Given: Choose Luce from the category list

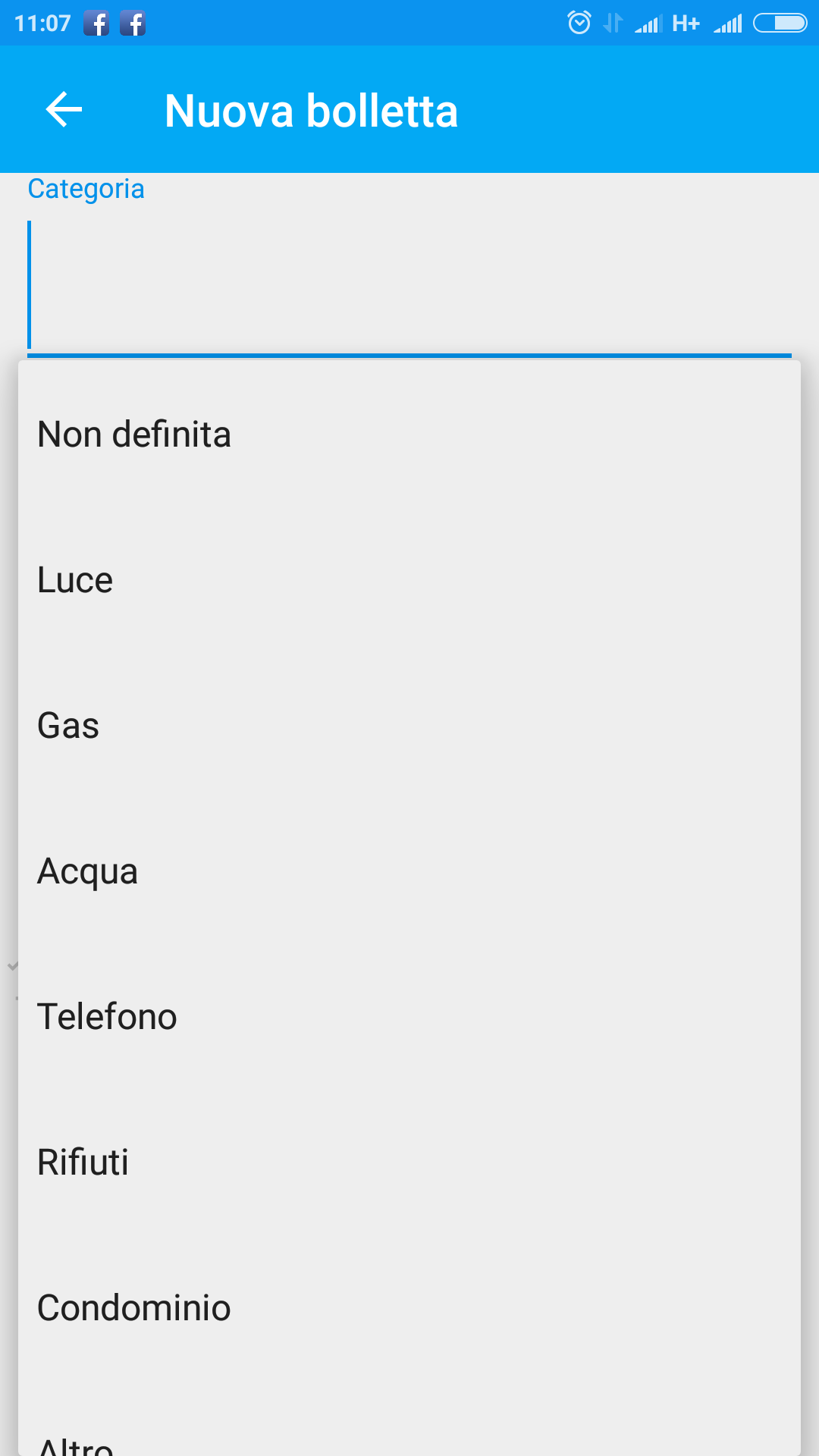Looking at the screenshot, I should (x=409, y=580).
